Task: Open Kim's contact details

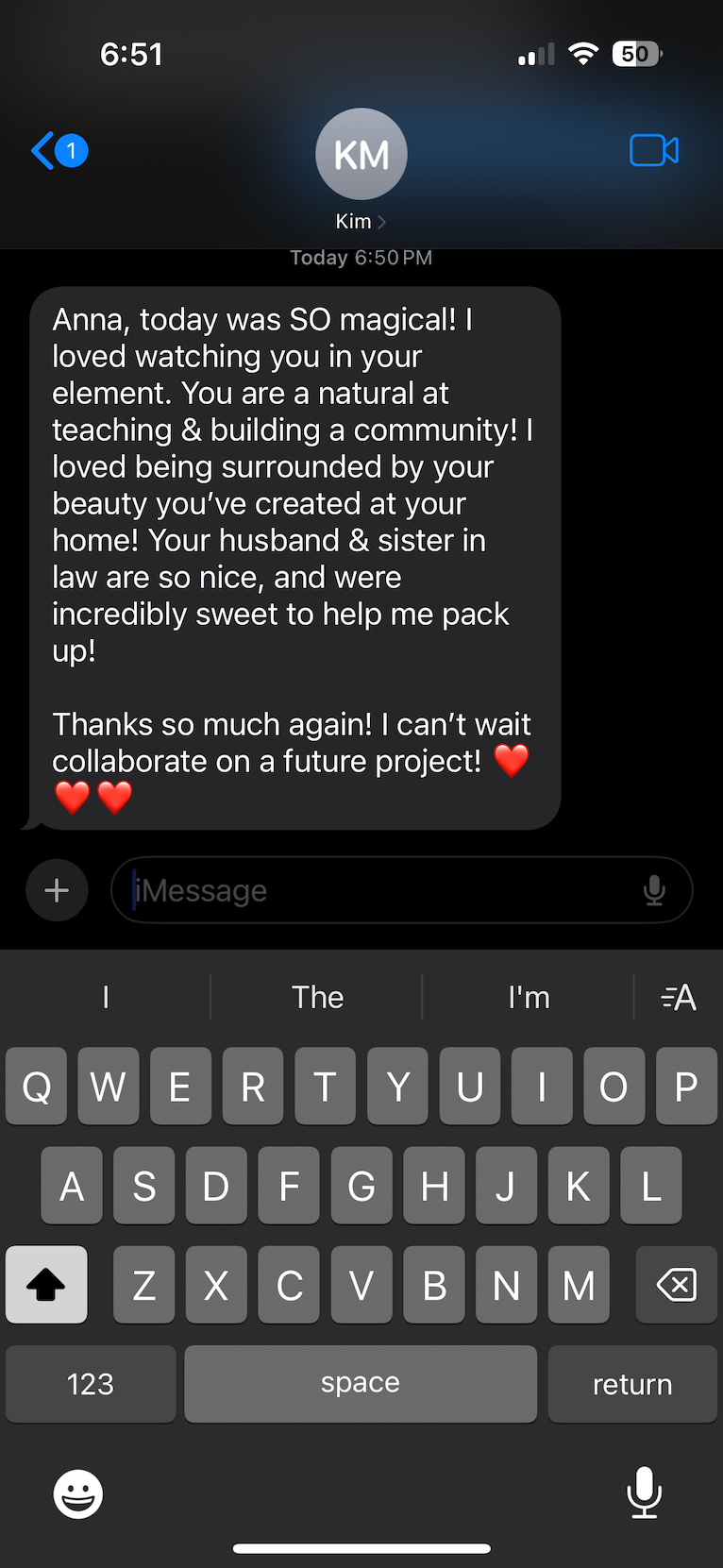Action: tap(361, 170)
